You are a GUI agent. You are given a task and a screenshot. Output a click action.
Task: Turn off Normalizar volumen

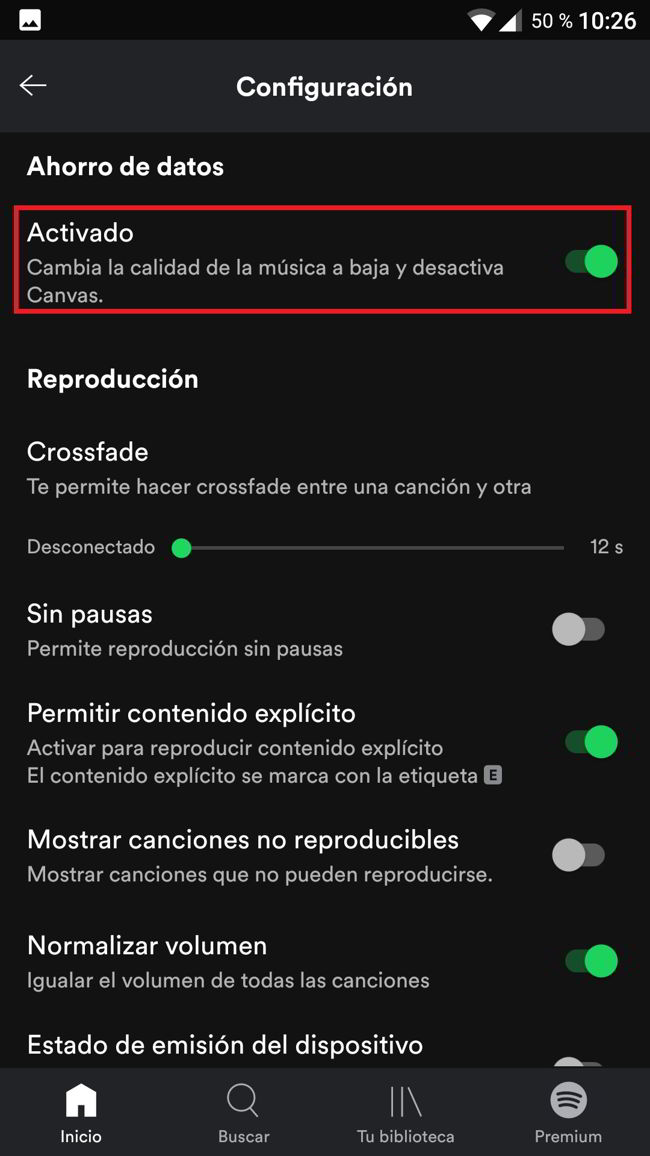point(591,961)
